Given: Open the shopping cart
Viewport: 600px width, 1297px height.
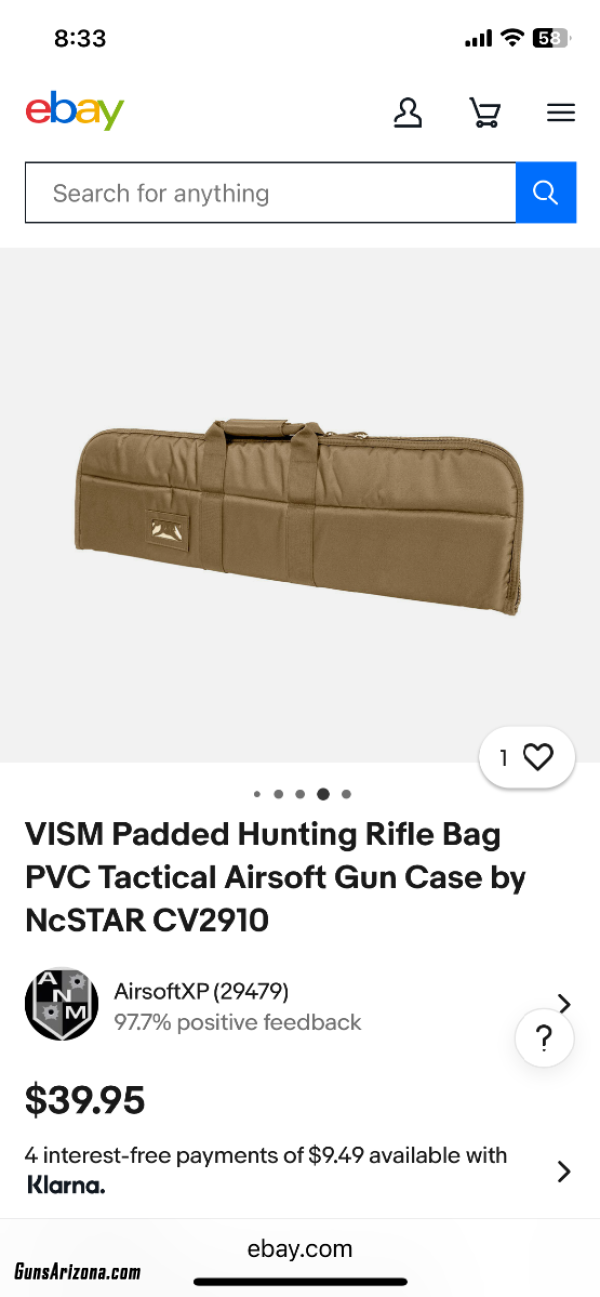Looking at the screenshot, I should 485,112.
